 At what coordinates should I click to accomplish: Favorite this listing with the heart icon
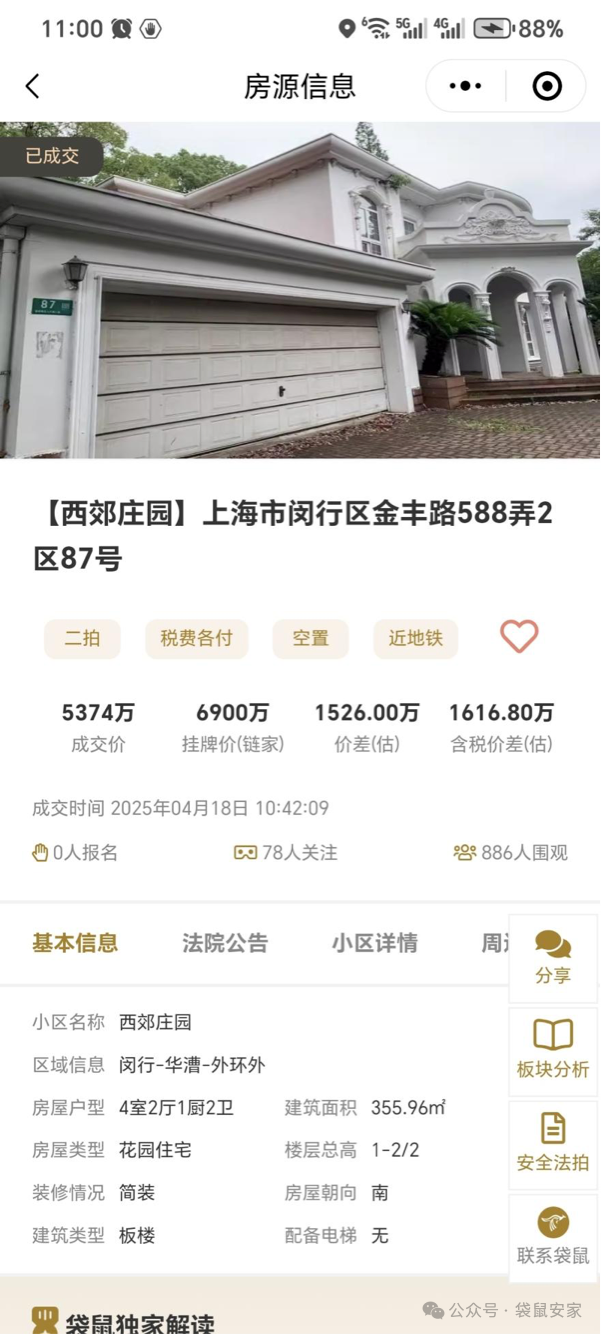click(519, 637)
